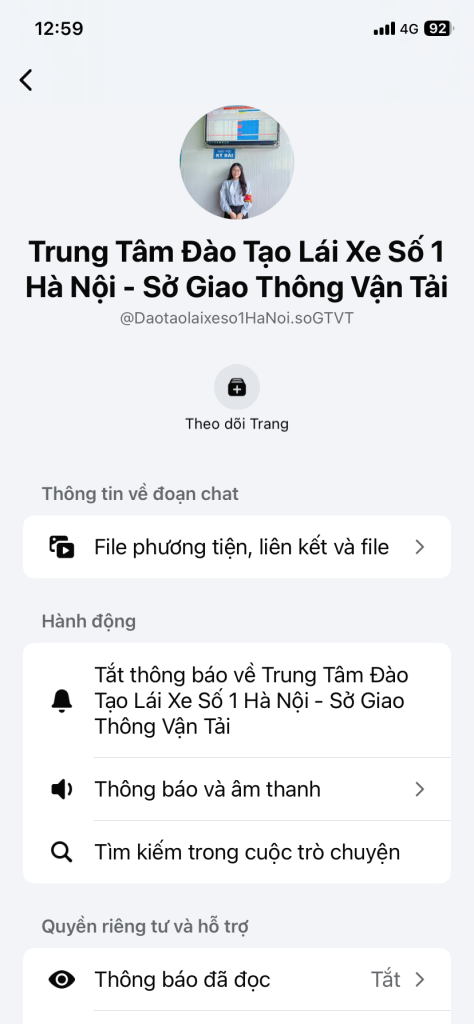
Task: Open the page's profile picture
Action: point(237,162)
